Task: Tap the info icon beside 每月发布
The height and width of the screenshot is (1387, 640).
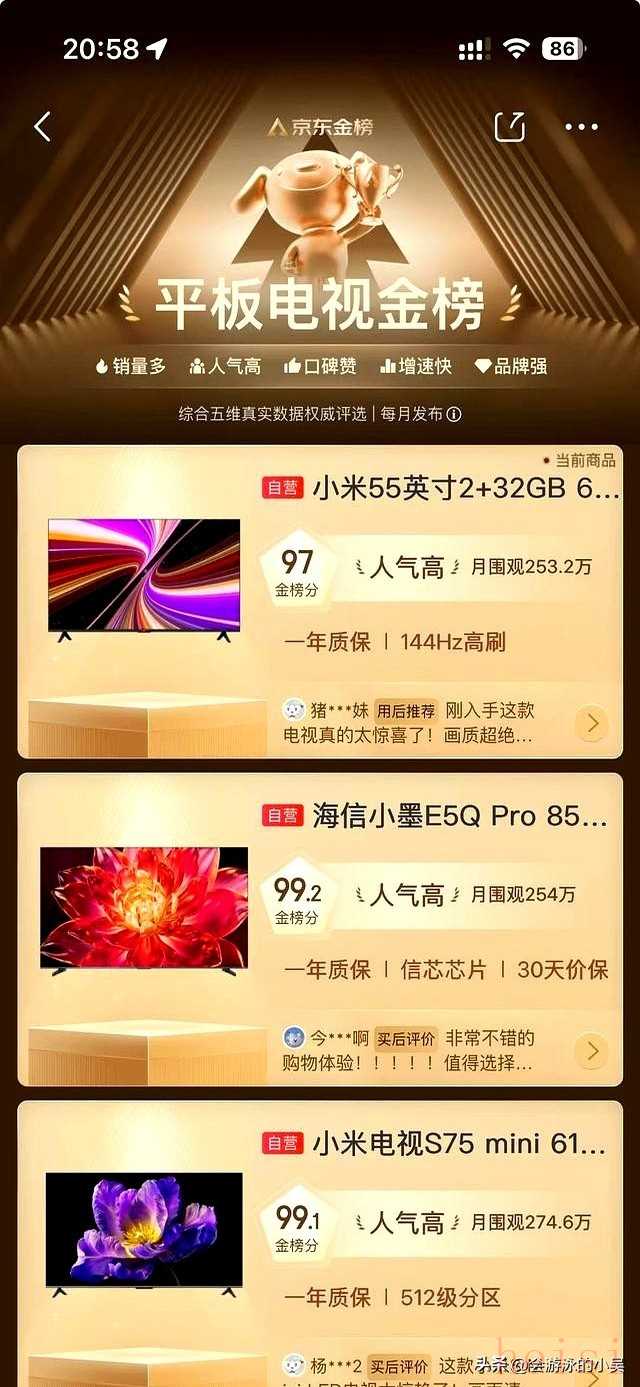Action: coord(454,414)
